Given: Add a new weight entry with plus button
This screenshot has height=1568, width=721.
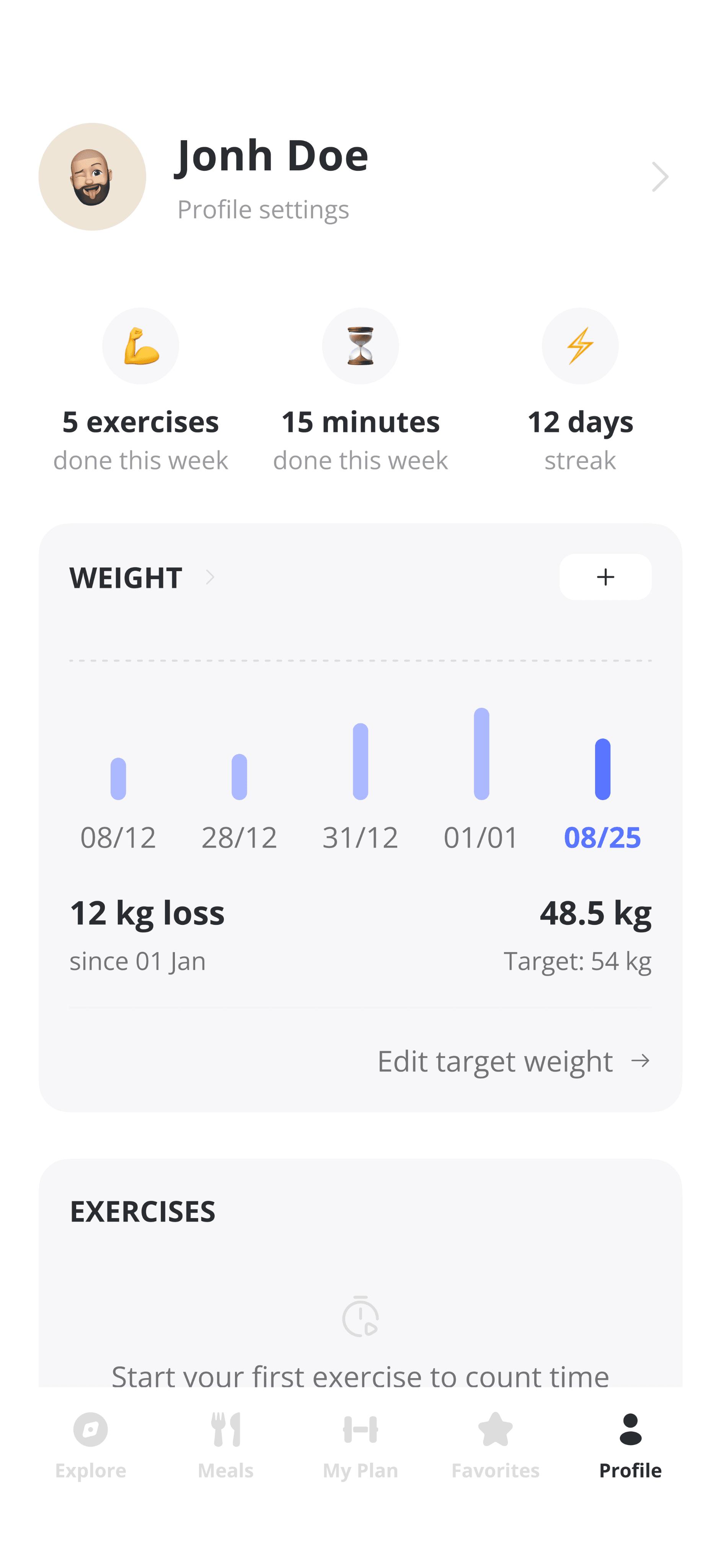Looking at the screenshot, I should tap(605, 577).
